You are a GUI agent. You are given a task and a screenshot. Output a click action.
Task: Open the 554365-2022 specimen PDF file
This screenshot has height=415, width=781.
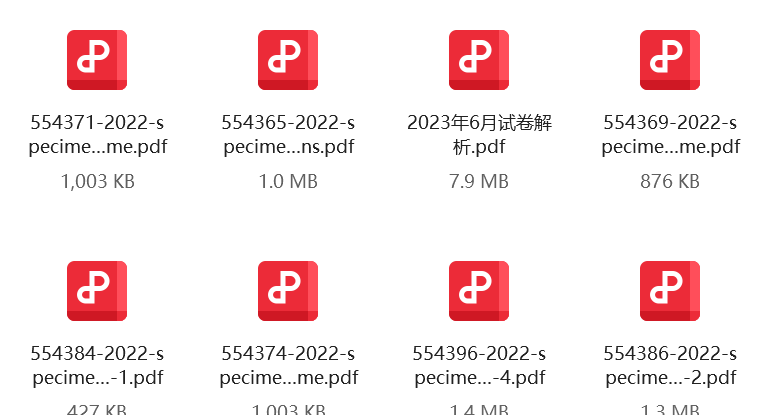tap(288, 60)
